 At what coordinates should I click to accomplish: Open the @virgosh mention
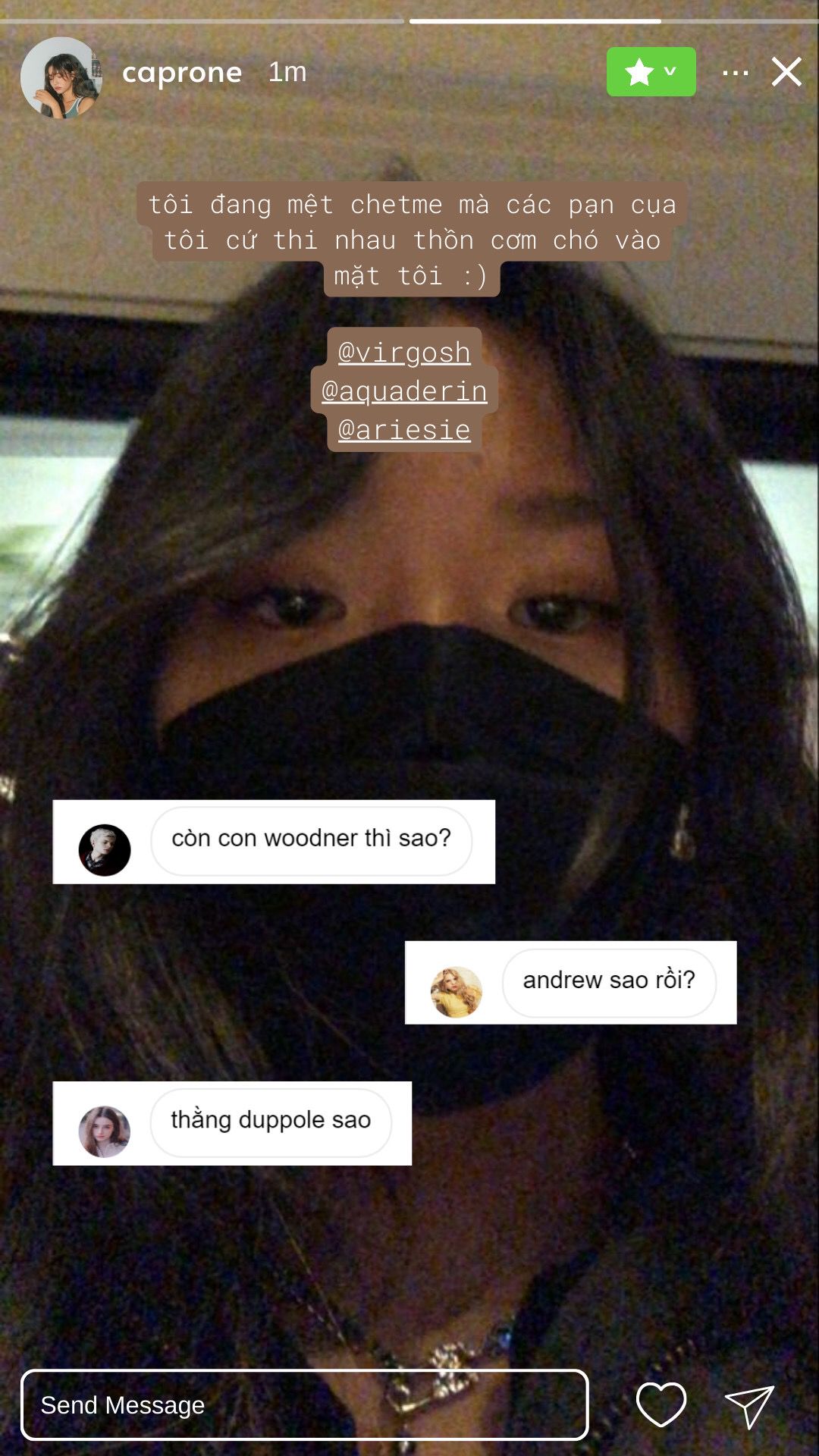[404, 353]
